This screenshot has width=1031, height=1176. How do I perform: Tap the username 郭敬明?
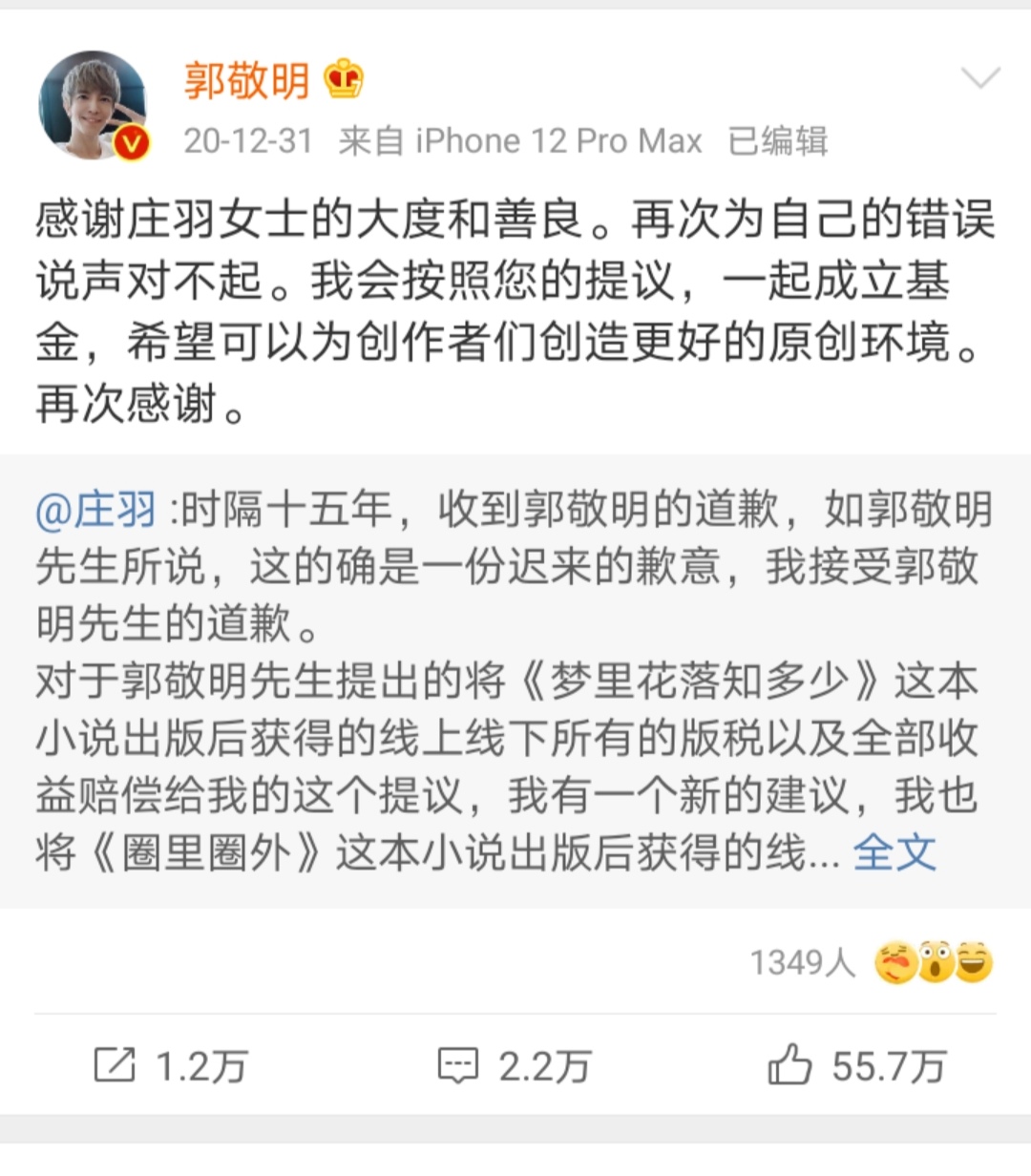246,80
